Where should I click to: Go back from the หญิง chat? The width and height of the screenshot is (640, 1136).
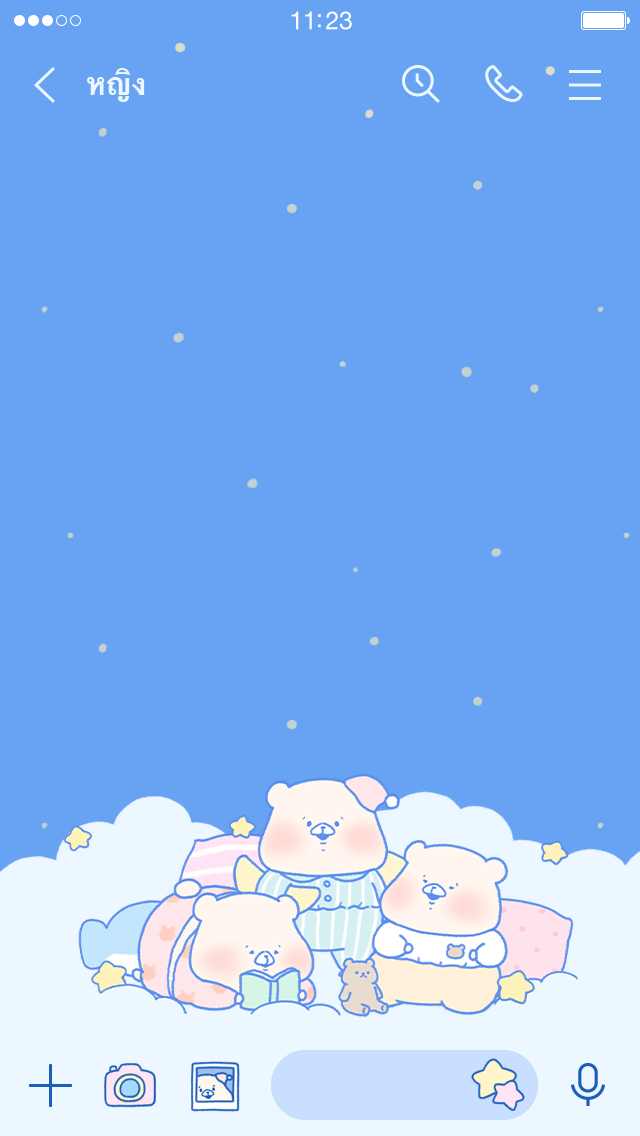tap(44, 85)
